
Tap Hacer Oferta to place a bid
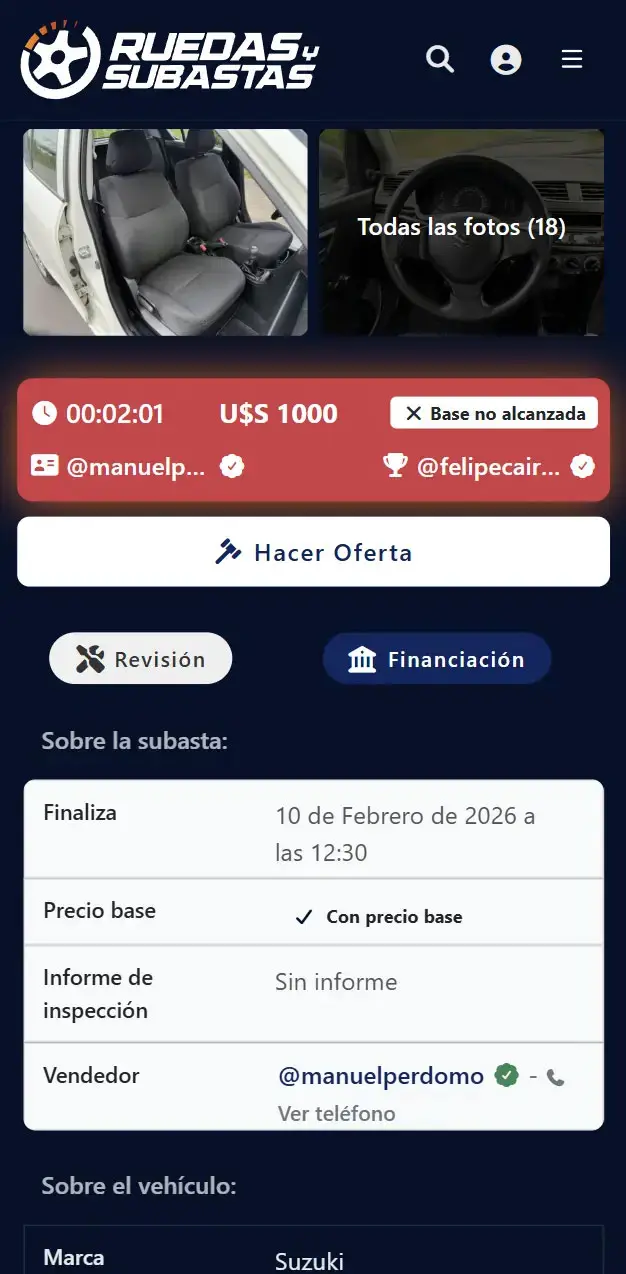pyautogui.click(x=313, y=552)
